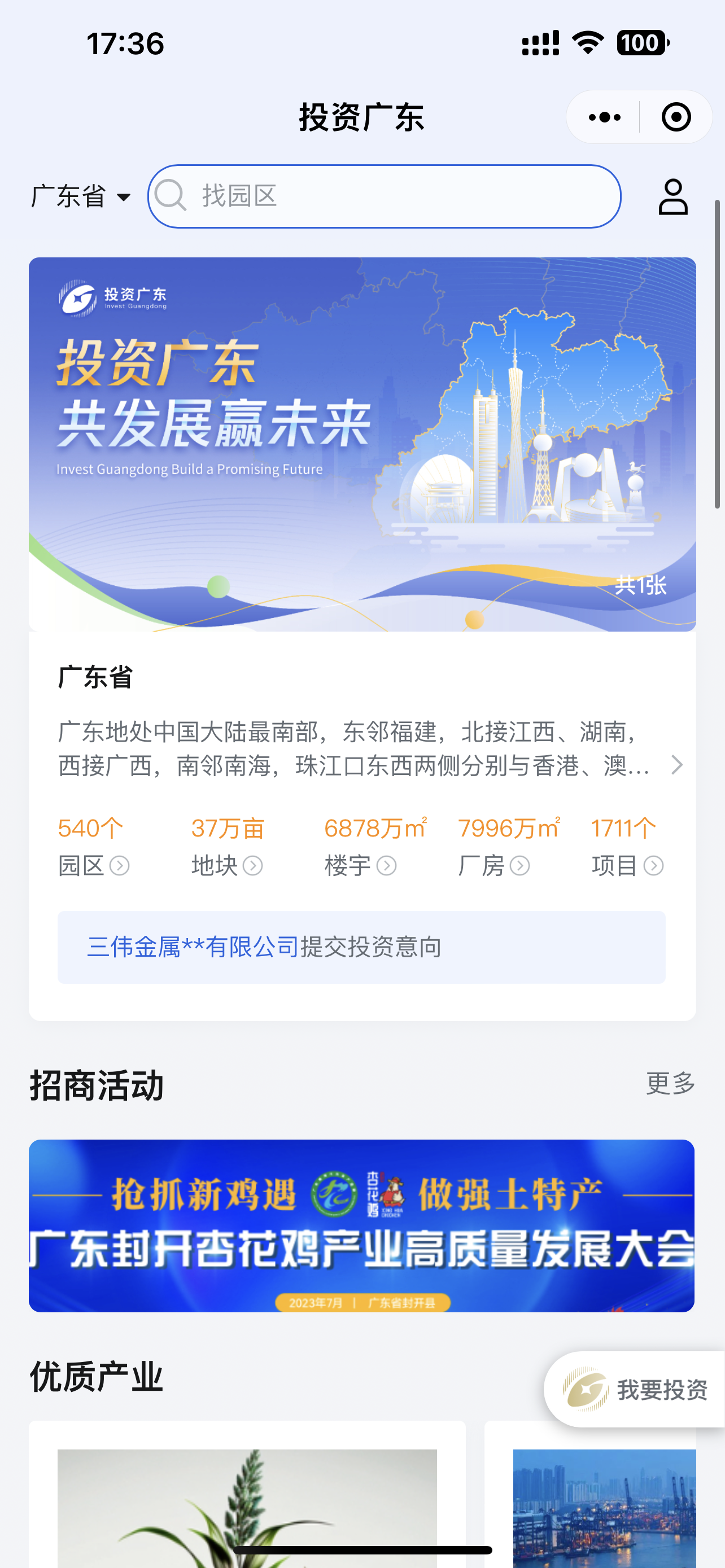Click the arrow icon beside 园区 count
The width and height of the screenshot is (725, 1568).
point(119,865)
